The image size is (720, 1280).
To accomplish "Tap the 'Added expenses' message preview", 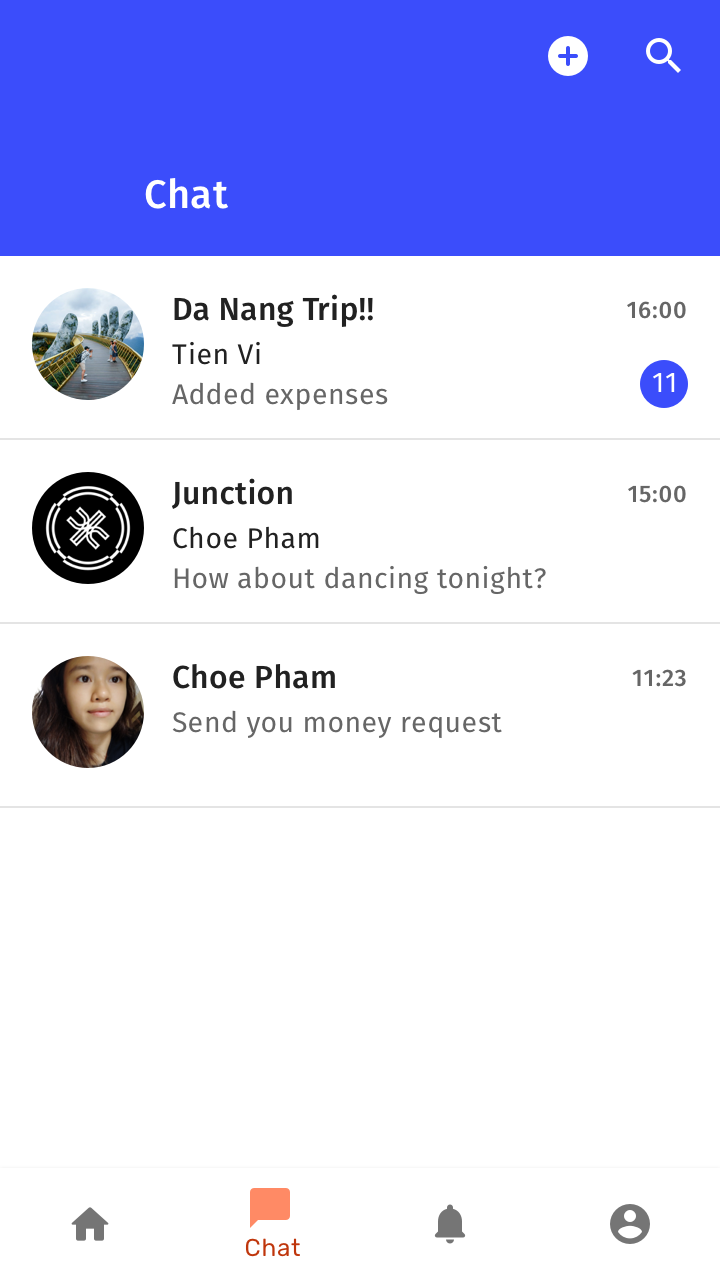I will coord(280,394).
